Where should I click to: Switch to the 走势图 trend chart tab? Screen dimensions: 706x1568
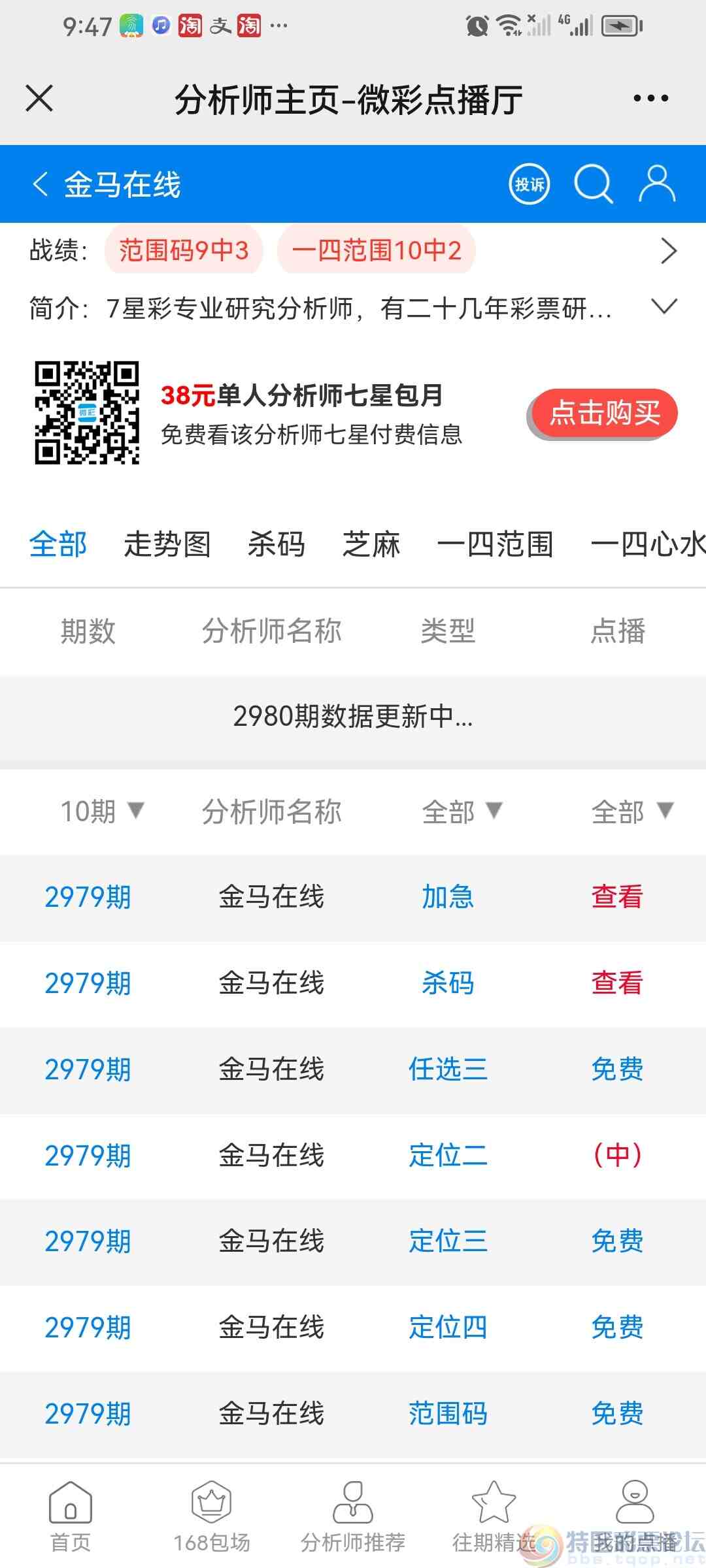[169, 545]
